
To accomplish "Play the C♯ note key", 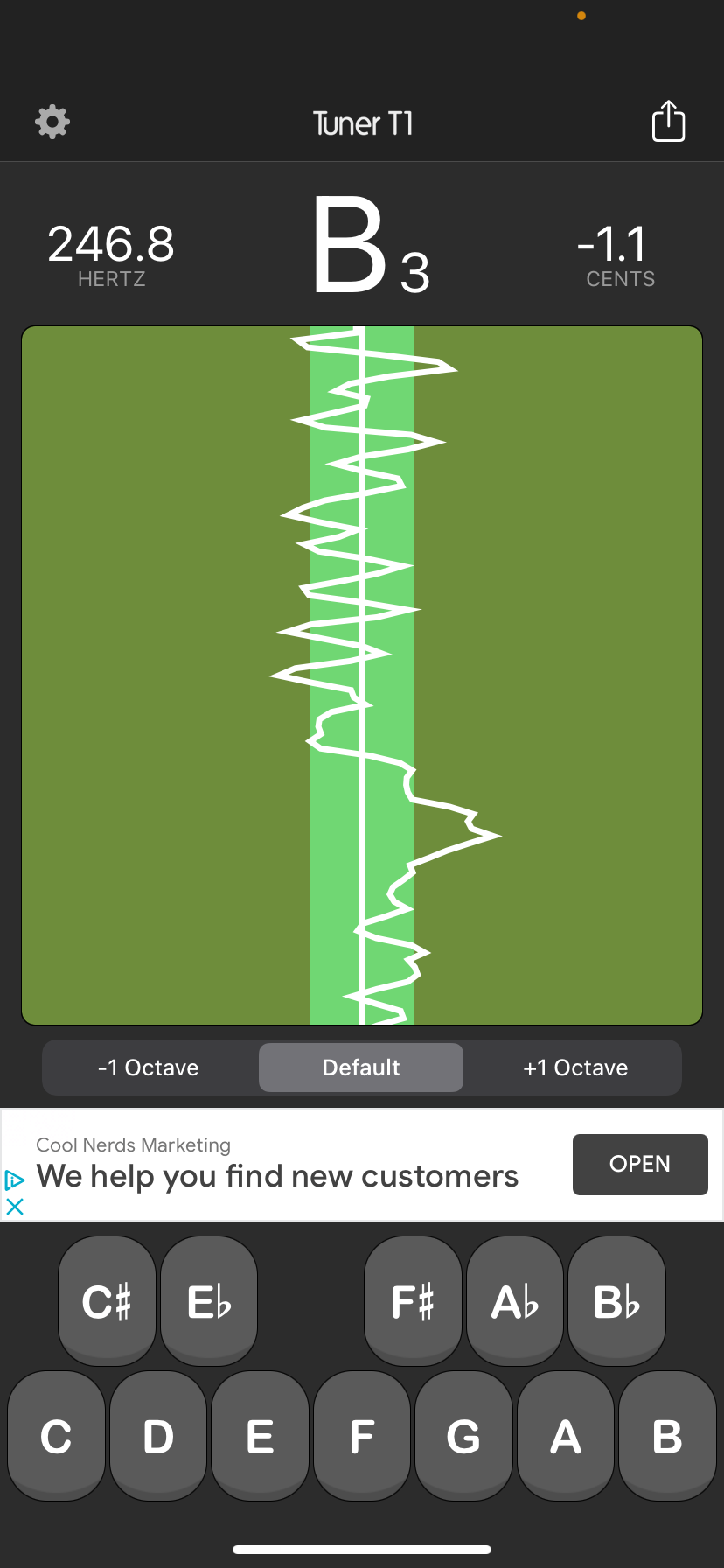I will pos(107,1301).
